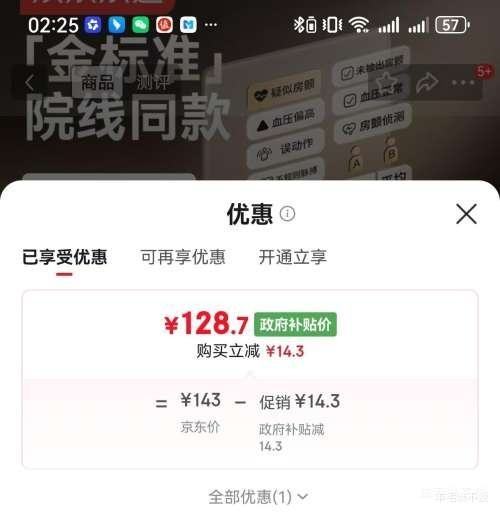Select the 已享受优惠 tab

[x=64, y=257]
